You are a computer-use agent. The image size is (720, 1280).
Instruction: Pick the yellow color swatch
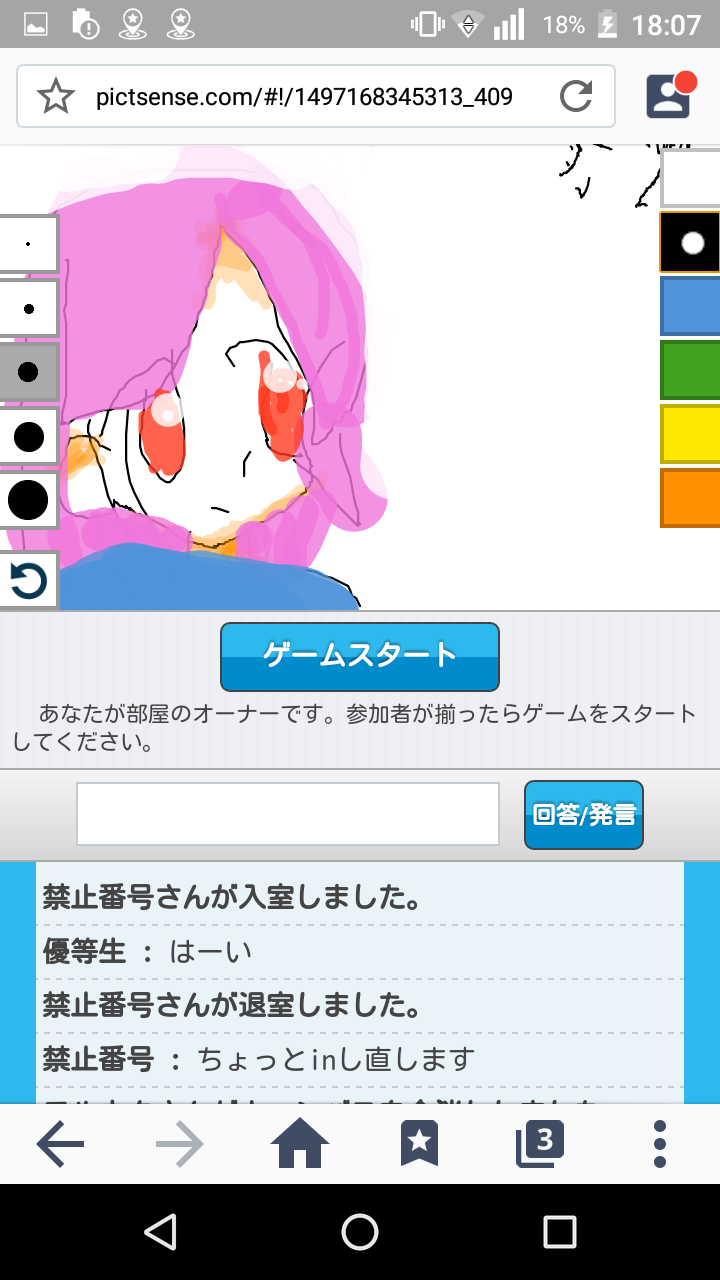691,434
